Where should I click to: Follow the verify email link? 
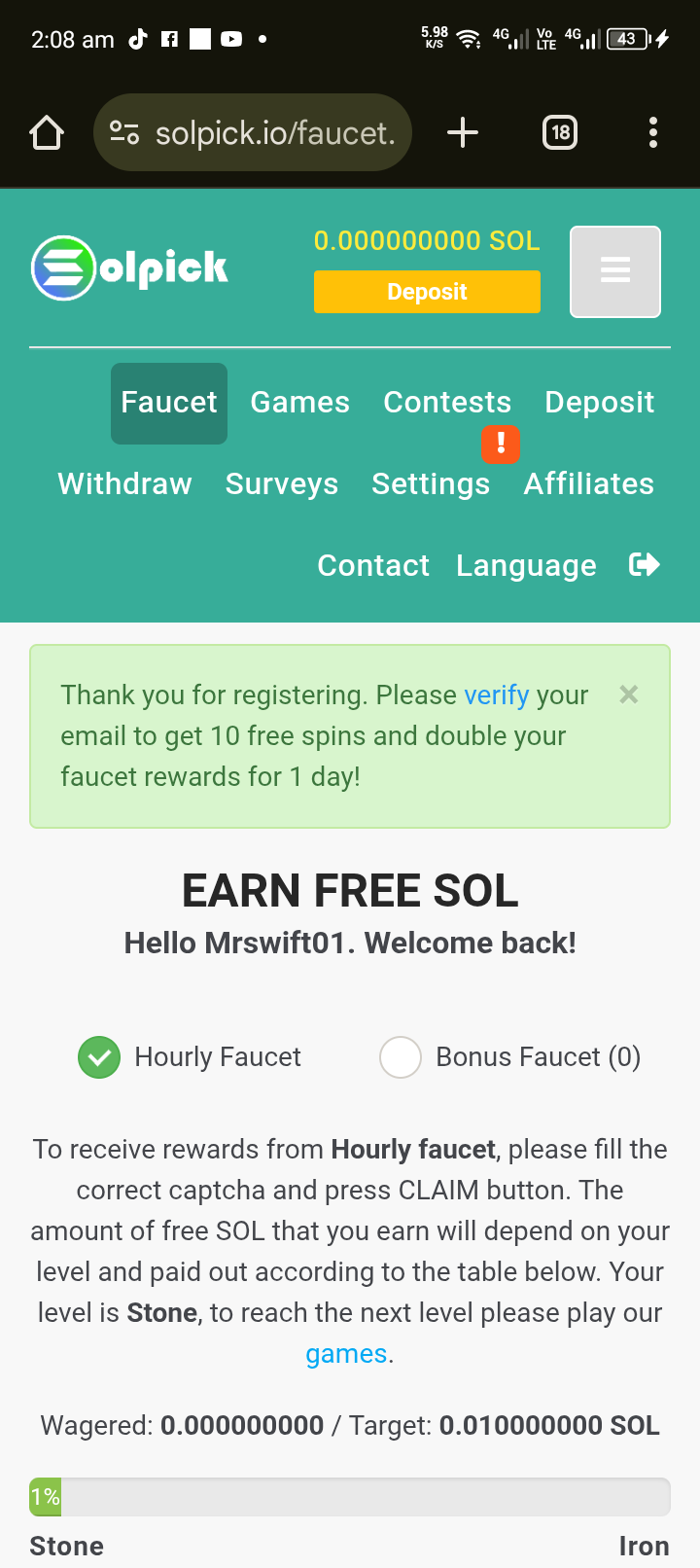(x=496, y=695)
